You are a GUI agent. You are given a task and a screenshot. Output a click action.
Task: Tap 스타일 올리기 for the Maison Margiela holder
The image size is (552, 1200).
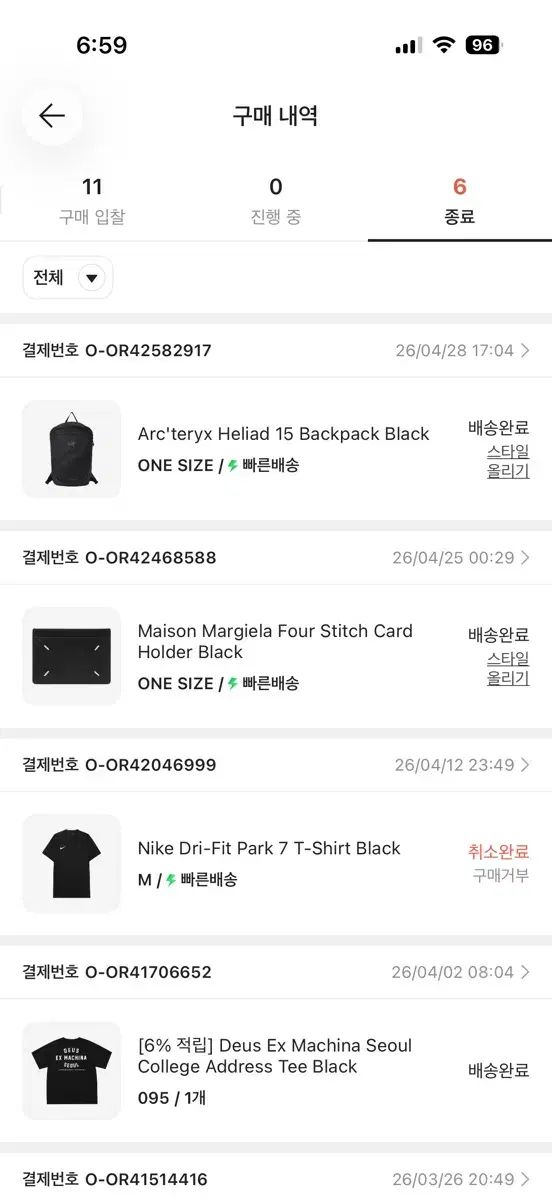coord(508,668)
